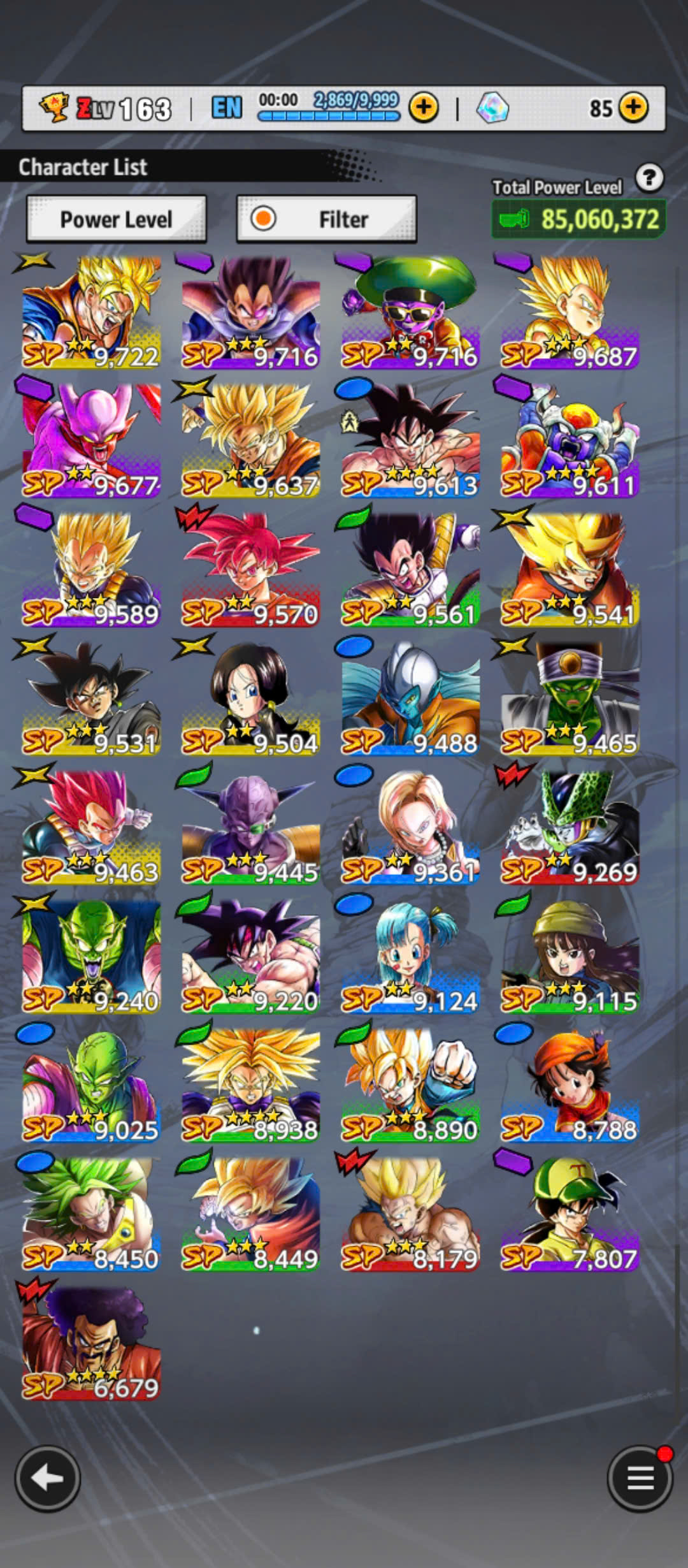Select the 9,677 power character card

[x=91, y=441]
